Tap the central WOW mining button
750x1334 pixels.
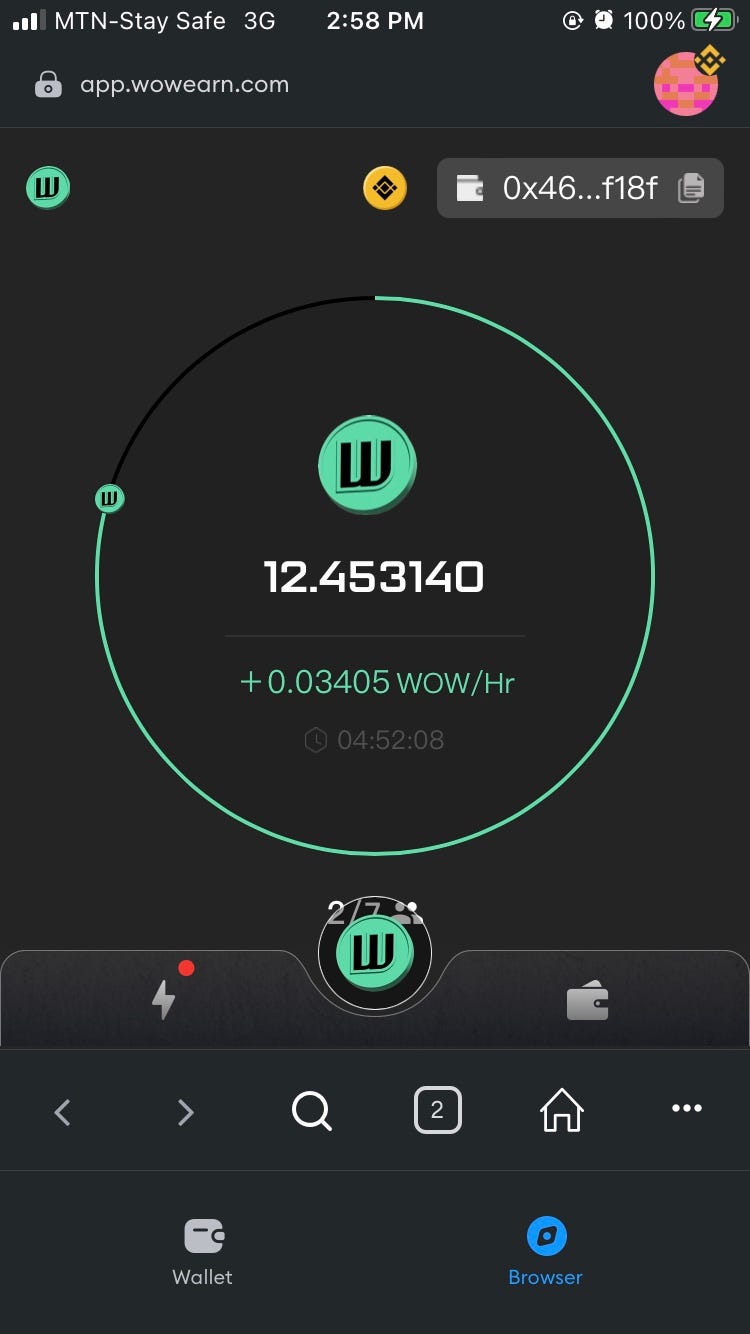click(x=374, y=952)
